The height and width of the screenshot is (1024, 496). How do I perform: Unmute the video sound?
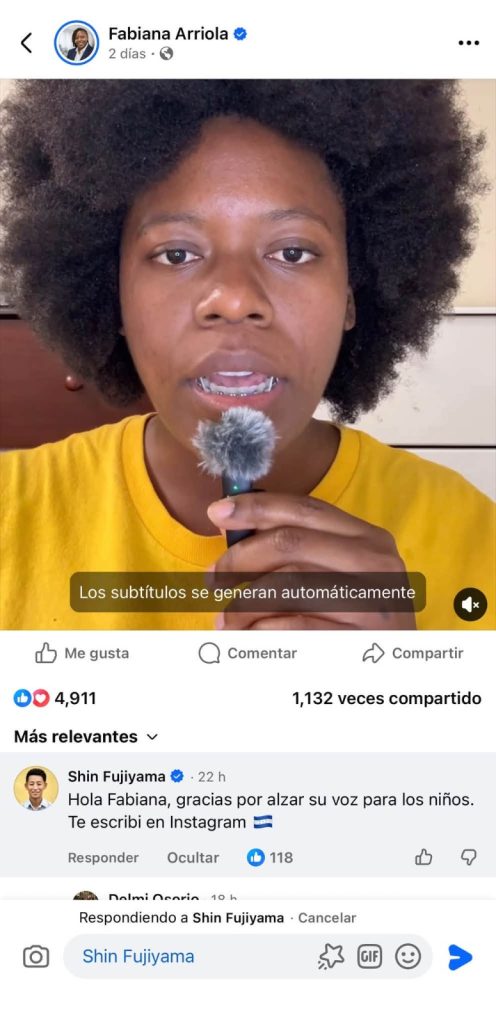[470, 605]
